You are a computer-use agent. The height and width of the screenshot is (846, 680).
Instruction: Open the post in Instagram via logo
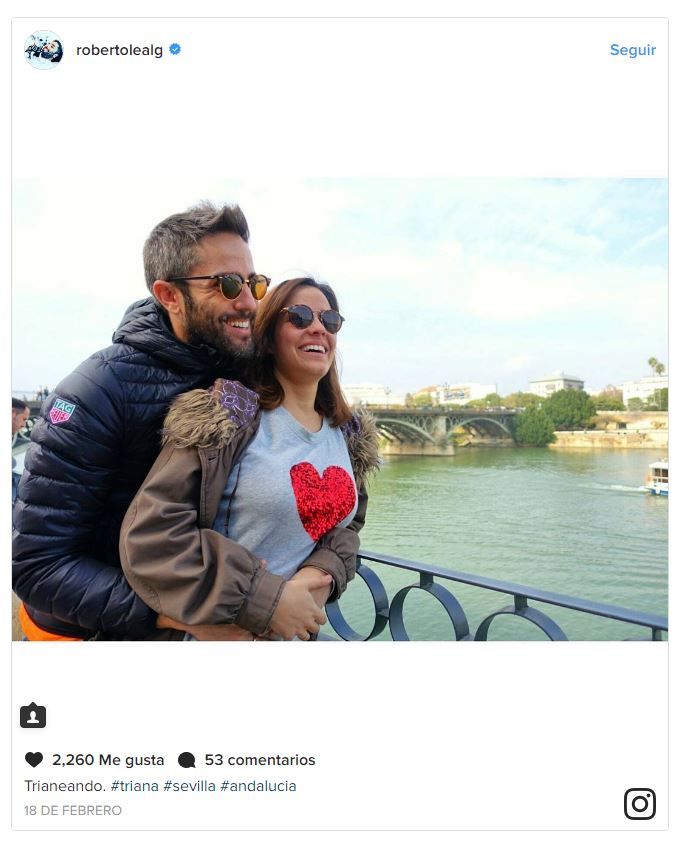click(640, 803)
